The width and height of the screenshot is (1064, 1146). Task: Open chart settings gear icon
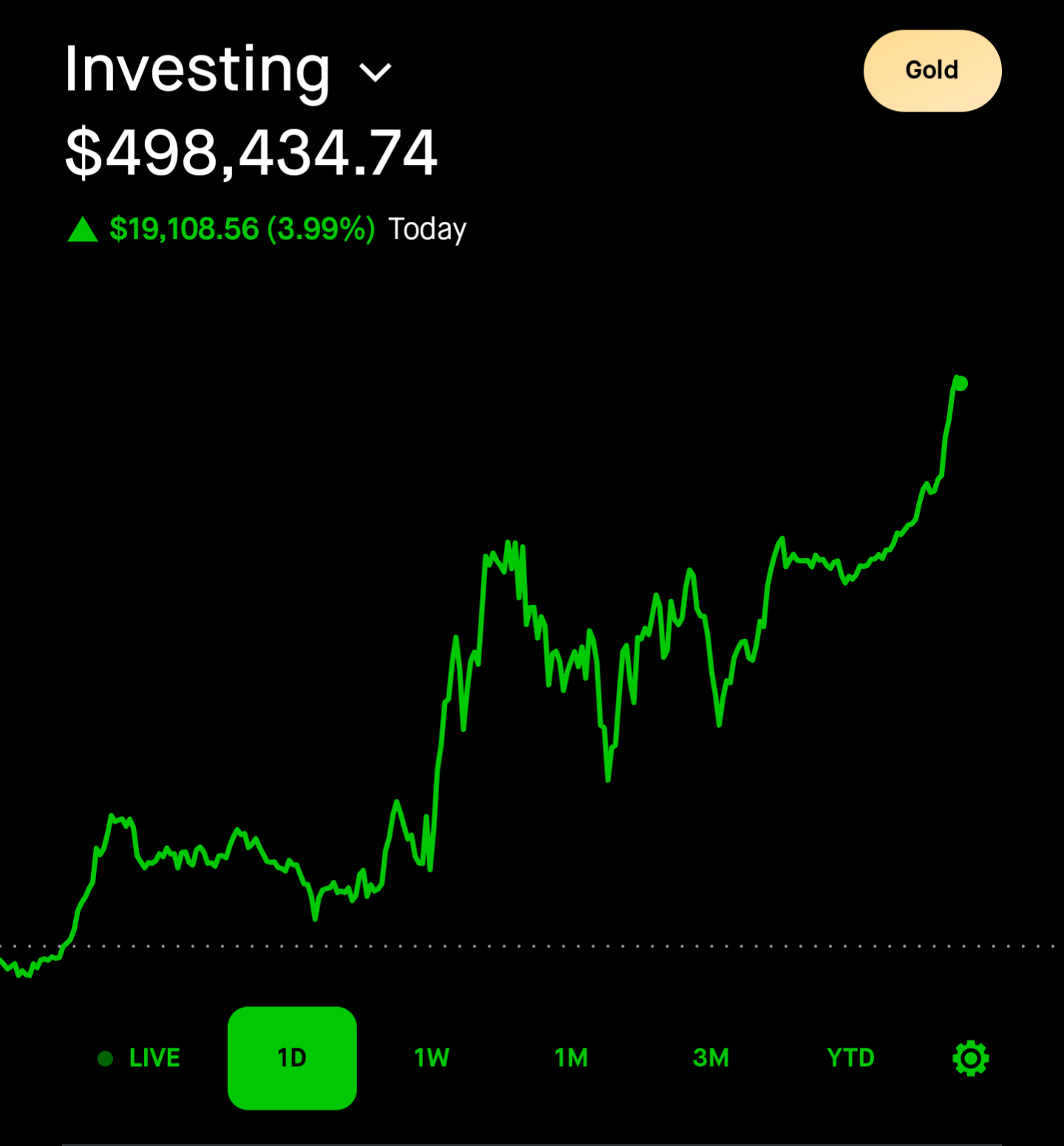(970, 1058)
